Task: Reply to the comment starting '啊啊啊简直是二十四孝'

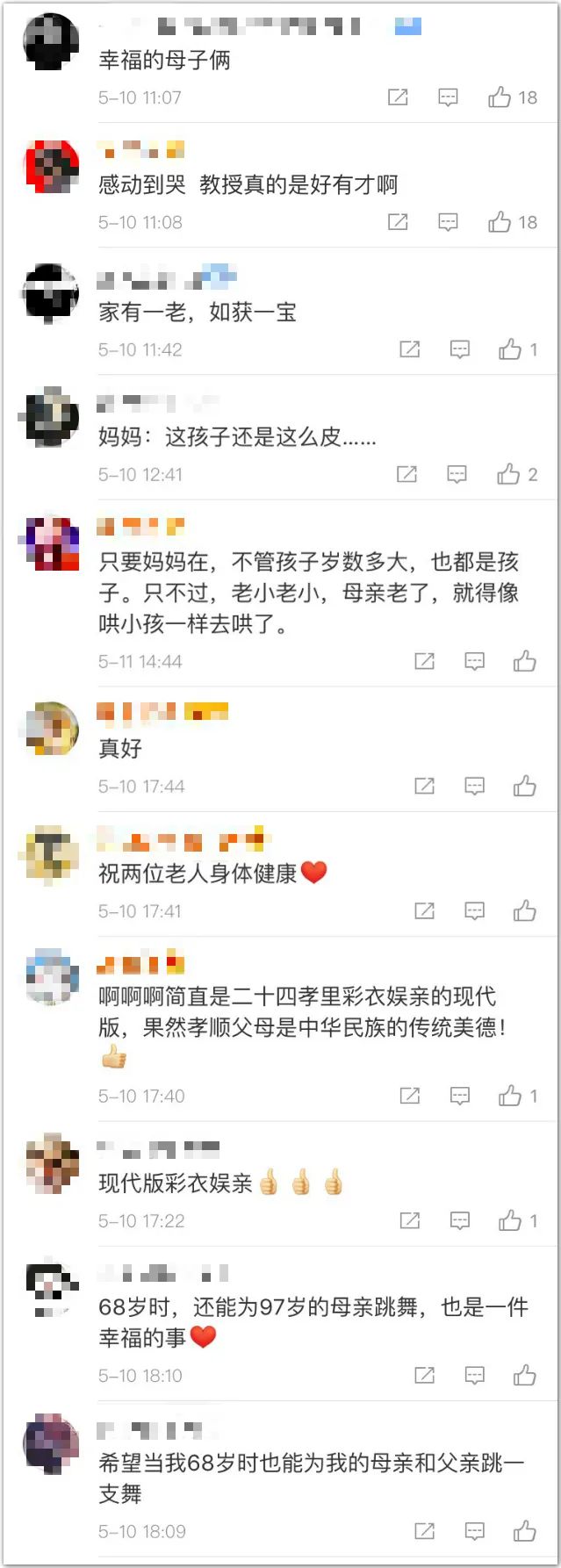Action: [460, 1096]
